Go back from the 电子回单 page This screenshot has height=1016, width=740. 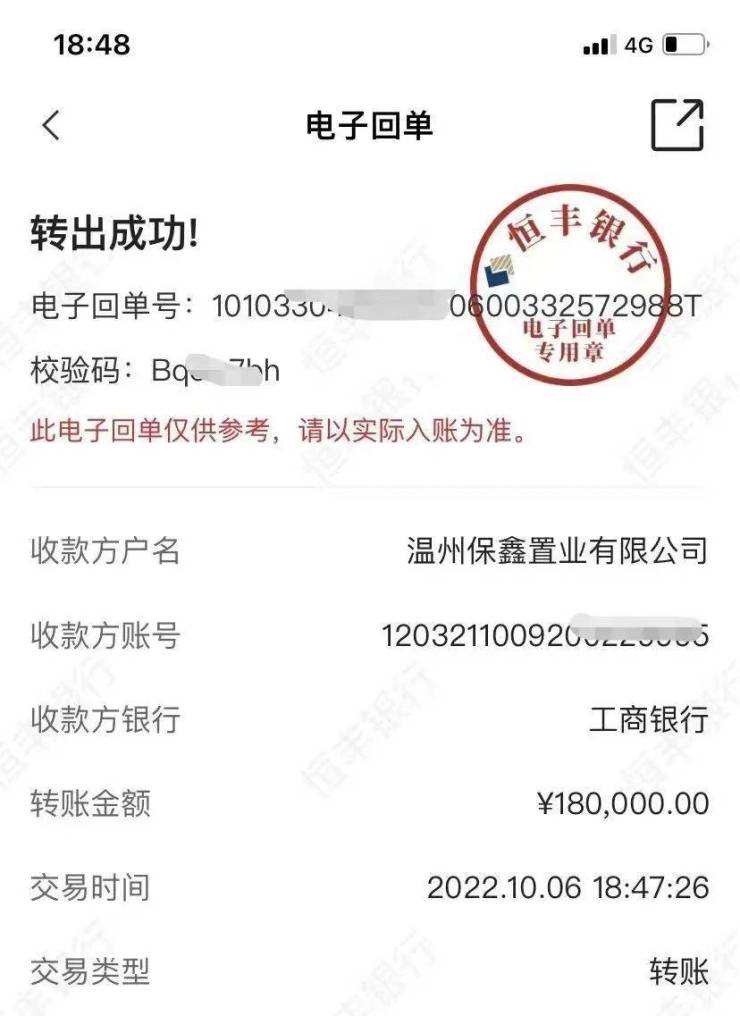pos(52,126)
